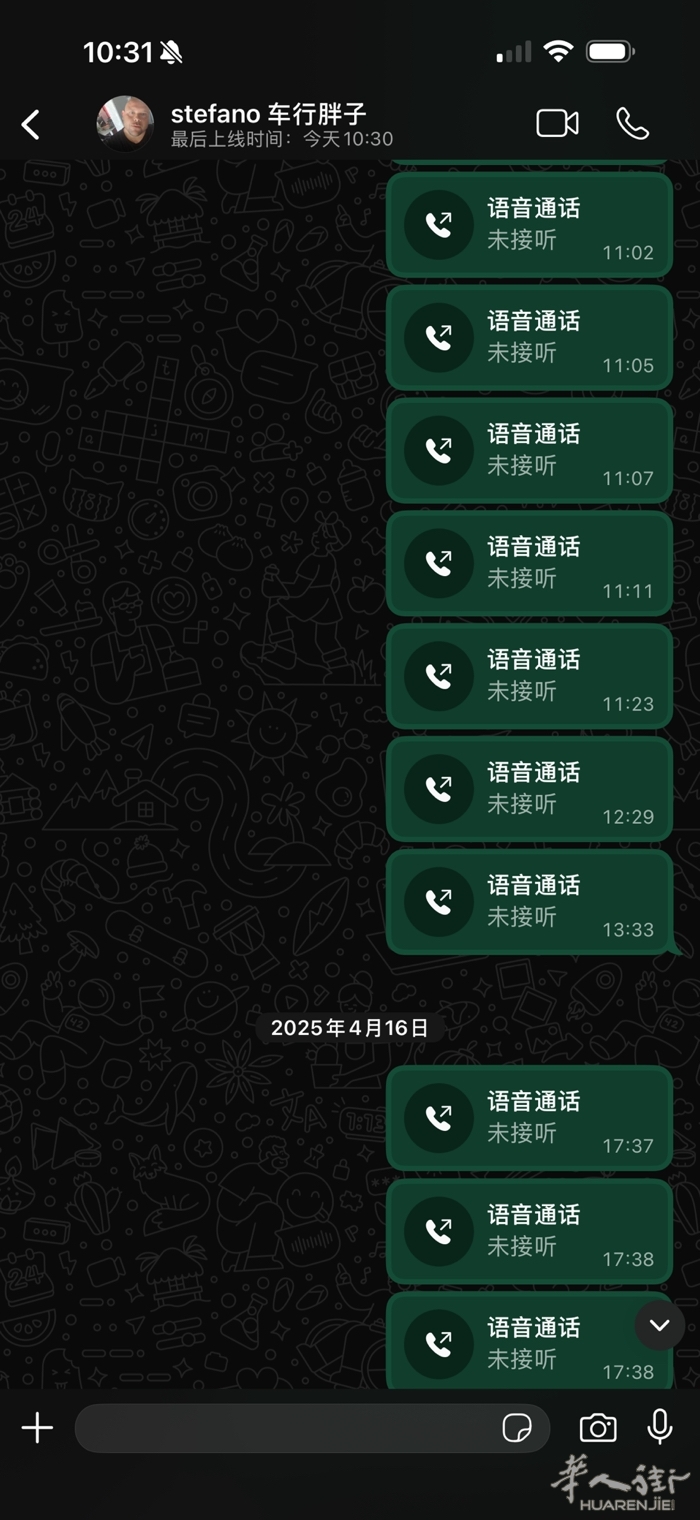Viewport: 700px width, 1520px height.
Task: Start a voice call with stefano
Action: 632,123
